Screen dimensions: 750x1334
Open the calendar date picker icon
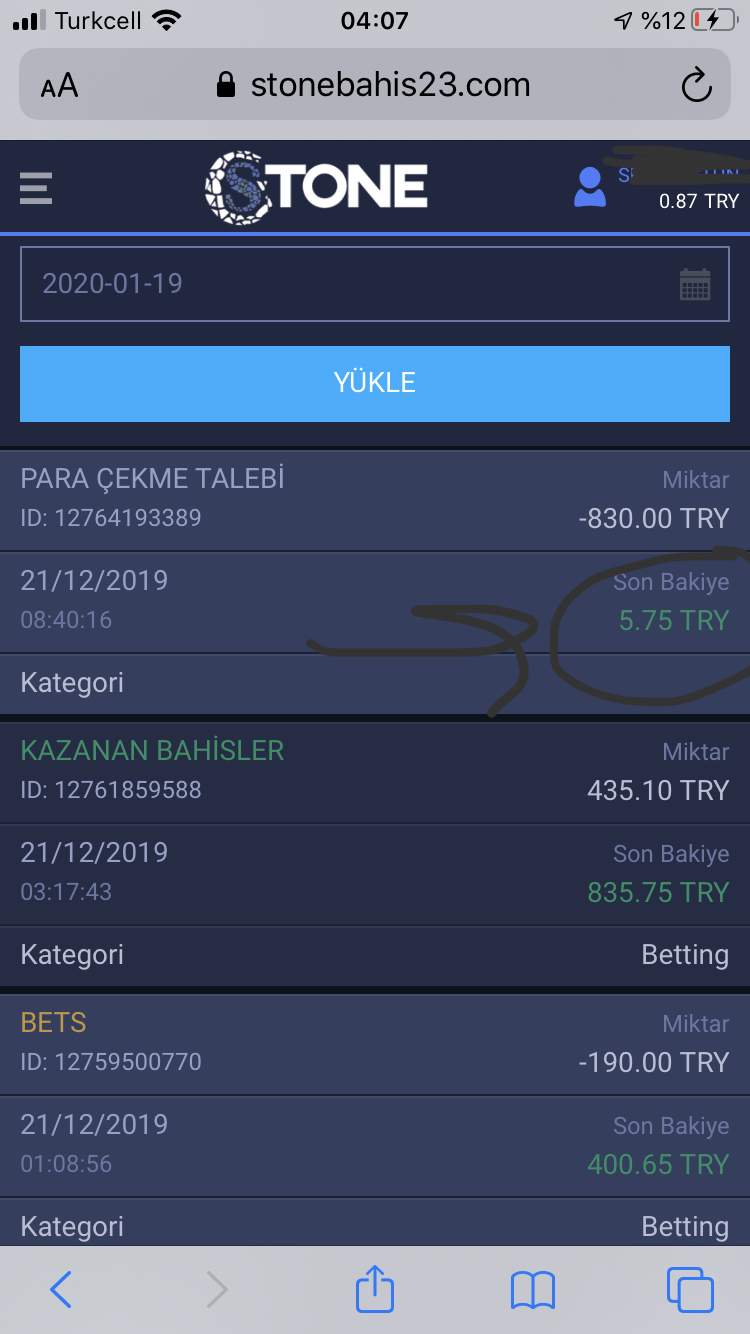[695, 284]
